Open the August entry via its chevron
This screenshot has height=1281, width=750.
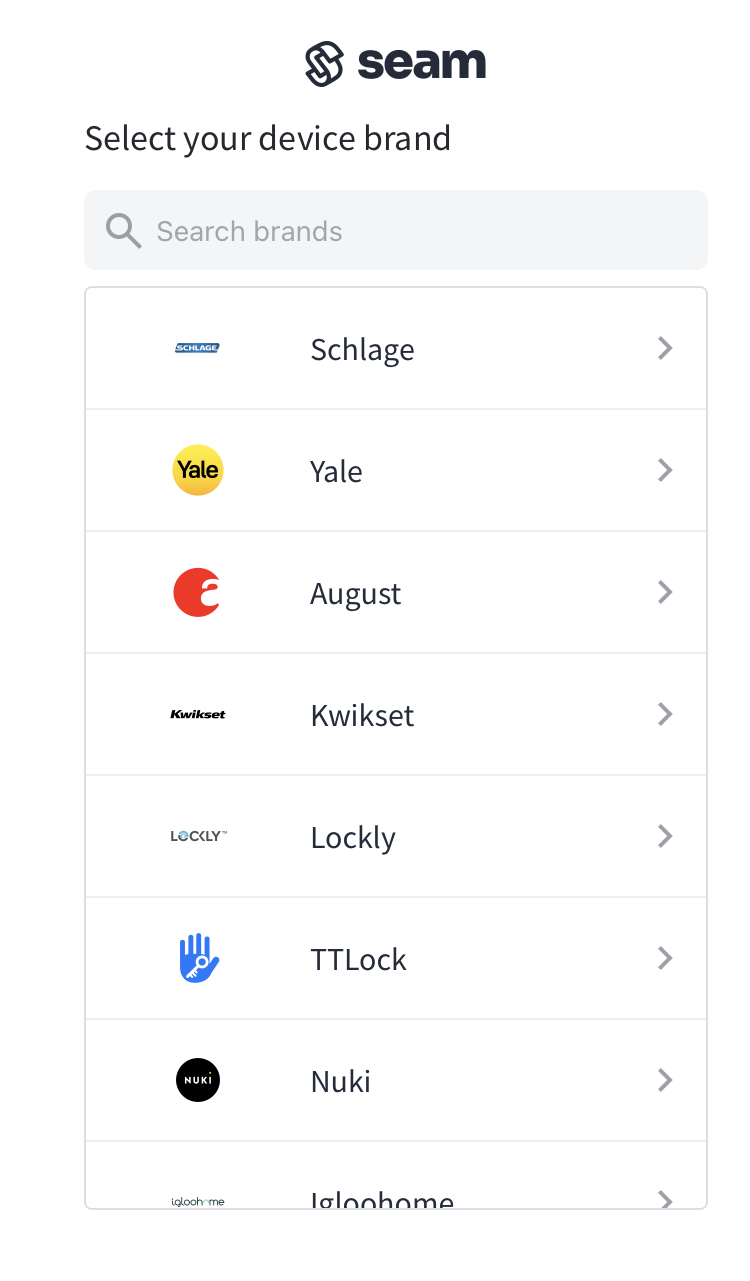pos(664,592)
